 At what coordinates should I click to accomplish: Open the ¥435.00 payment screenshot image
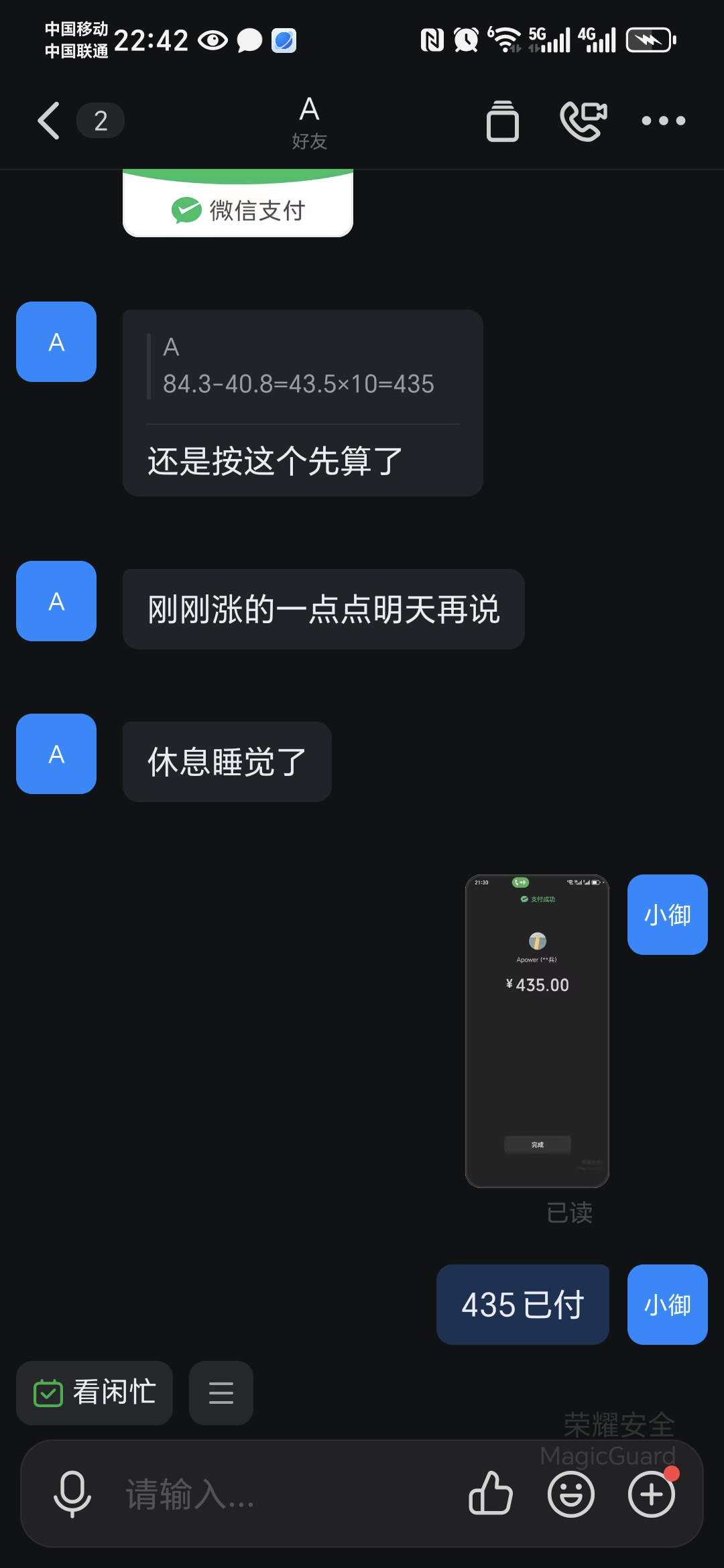(537, 1031)
